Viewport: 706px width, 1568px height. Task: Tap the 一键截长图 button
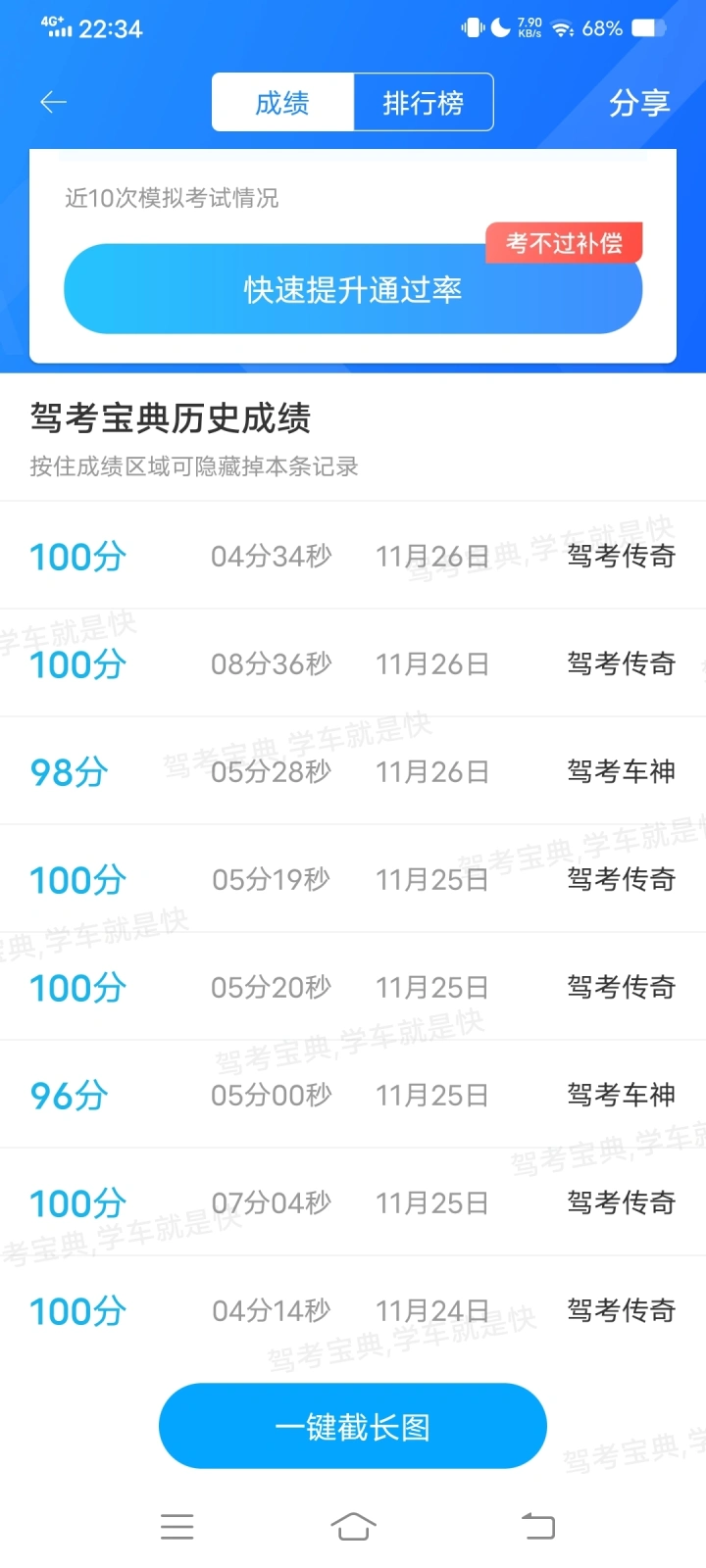pos(353,1426)
